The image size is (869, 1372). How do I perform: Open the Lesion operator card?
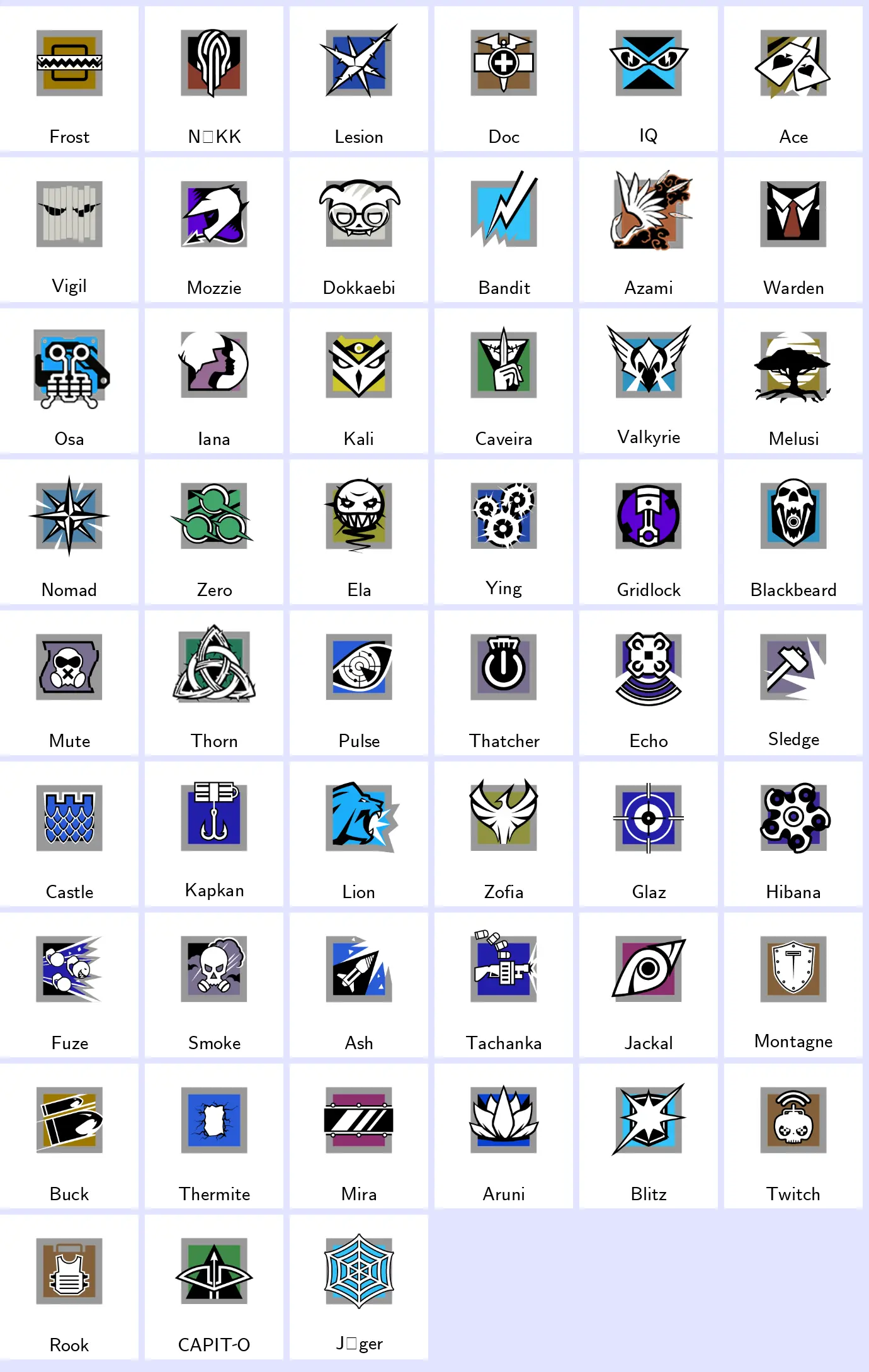(359, 79)
